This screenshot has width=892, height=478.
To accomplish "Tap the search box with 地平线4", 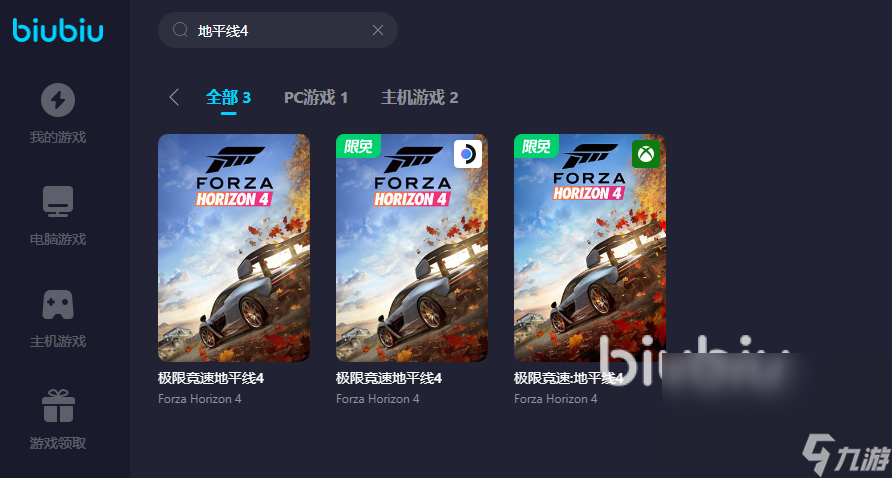I will click(270, 30).
